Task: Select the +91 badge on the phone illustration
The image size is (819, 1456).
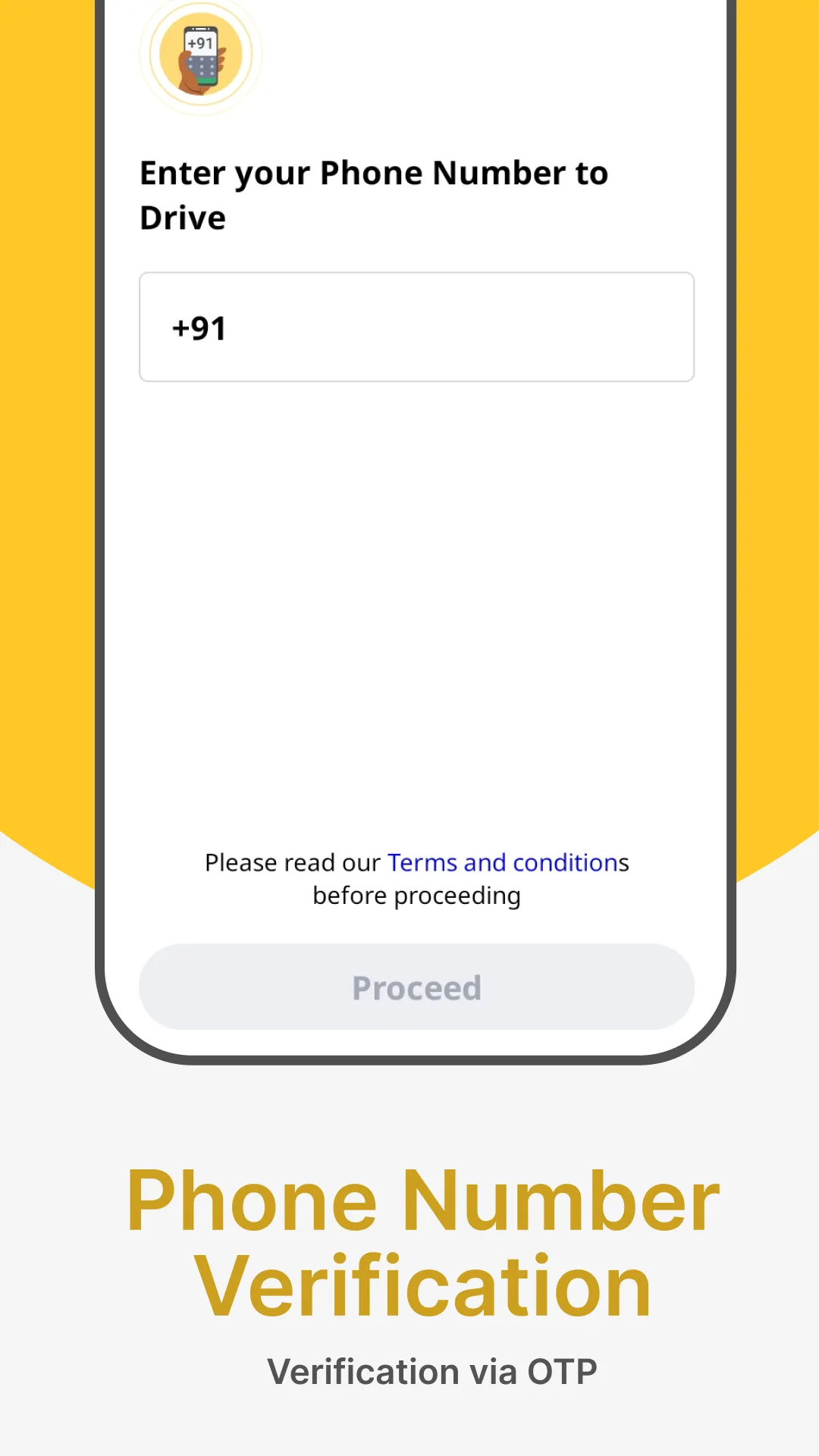Action: pos(199,43)
